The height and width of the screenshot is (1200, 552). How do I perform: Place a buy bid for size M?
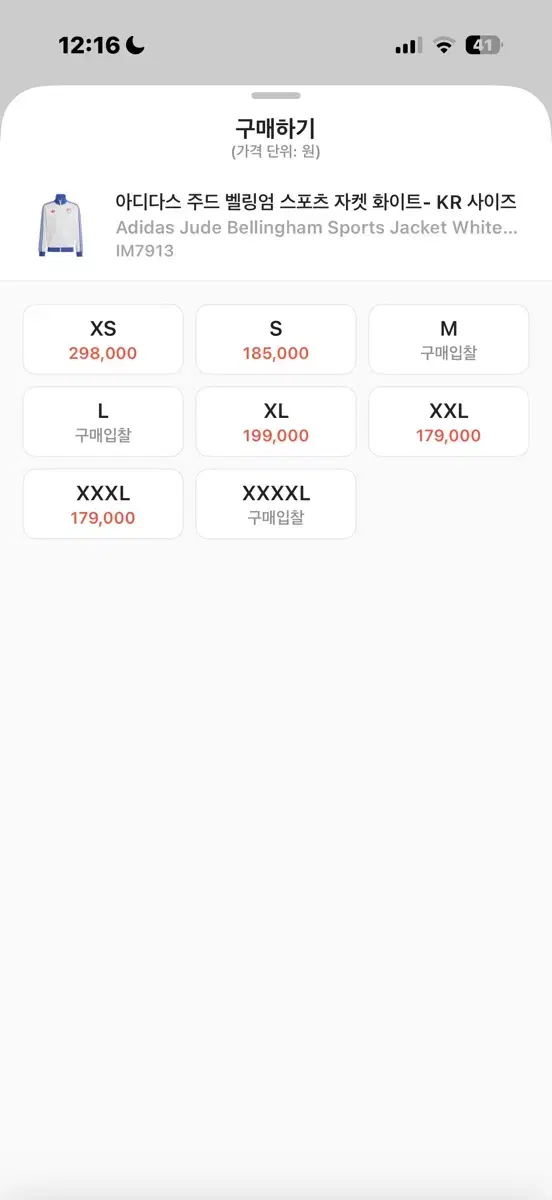click(449, 340)
